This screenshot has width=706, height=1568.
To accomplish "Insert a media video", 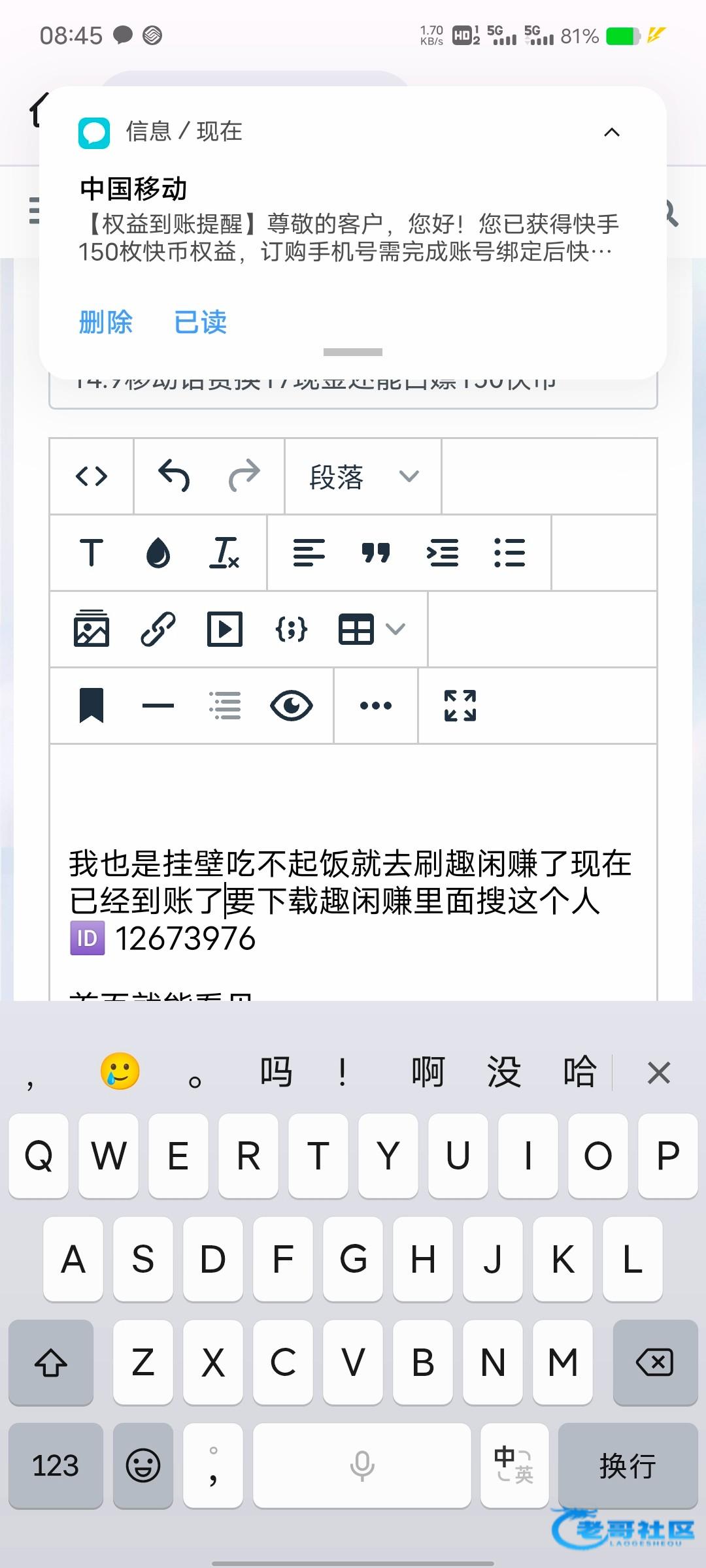I will click(x=225, y=629).
